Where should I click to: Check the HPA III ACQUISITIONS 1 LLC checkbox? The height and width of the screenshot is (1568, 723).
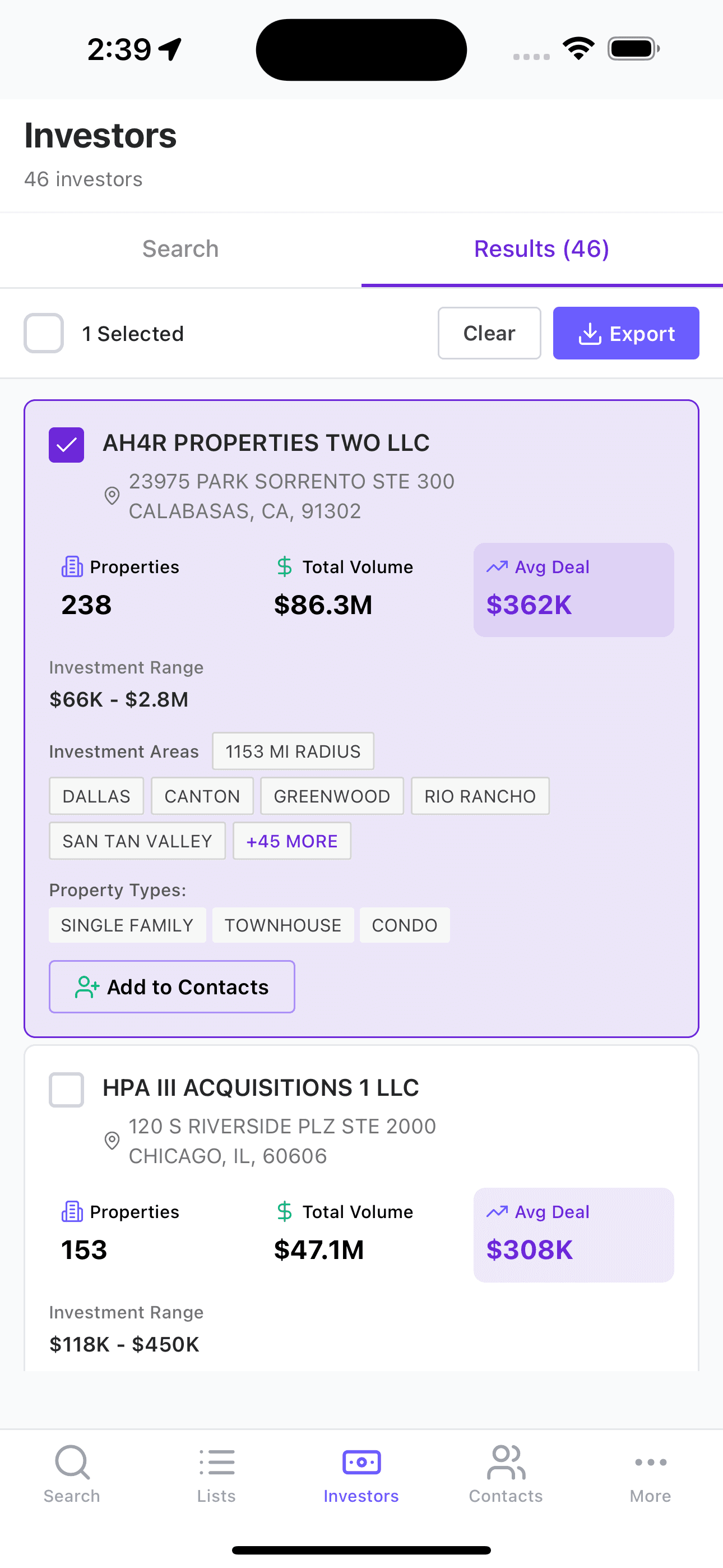pos(66,1089)
